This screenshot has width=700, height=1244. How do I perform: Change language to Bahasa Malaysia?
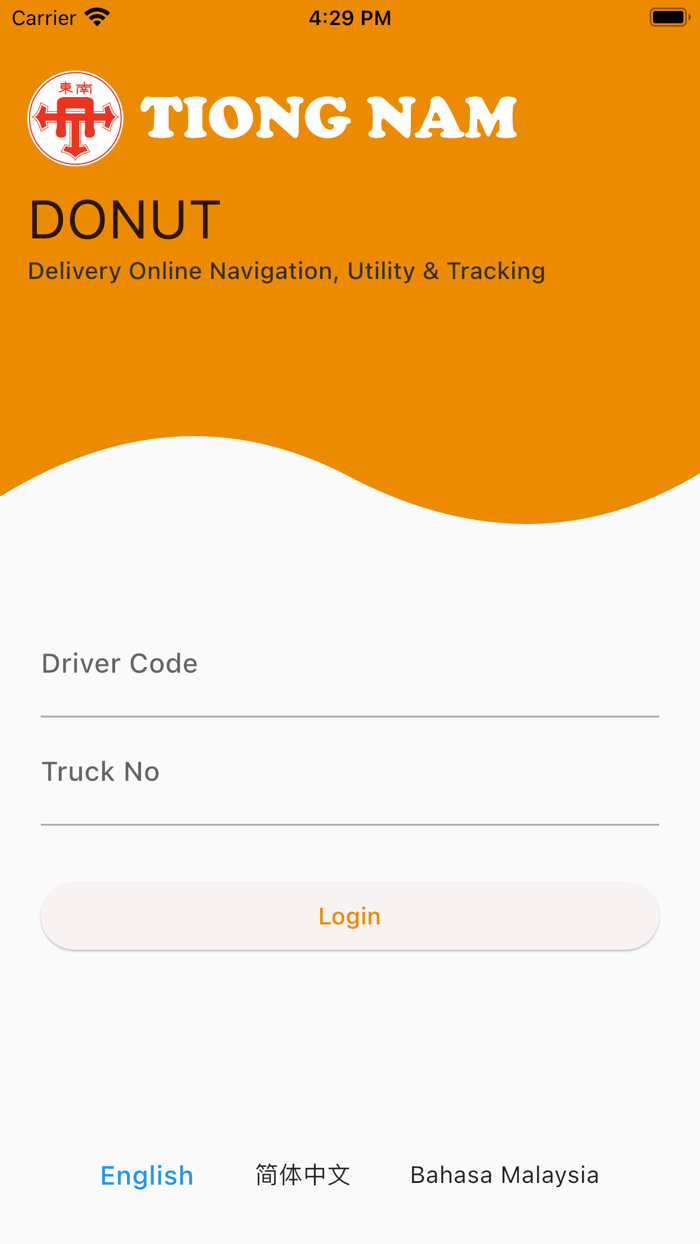[x=505, y=1175]
